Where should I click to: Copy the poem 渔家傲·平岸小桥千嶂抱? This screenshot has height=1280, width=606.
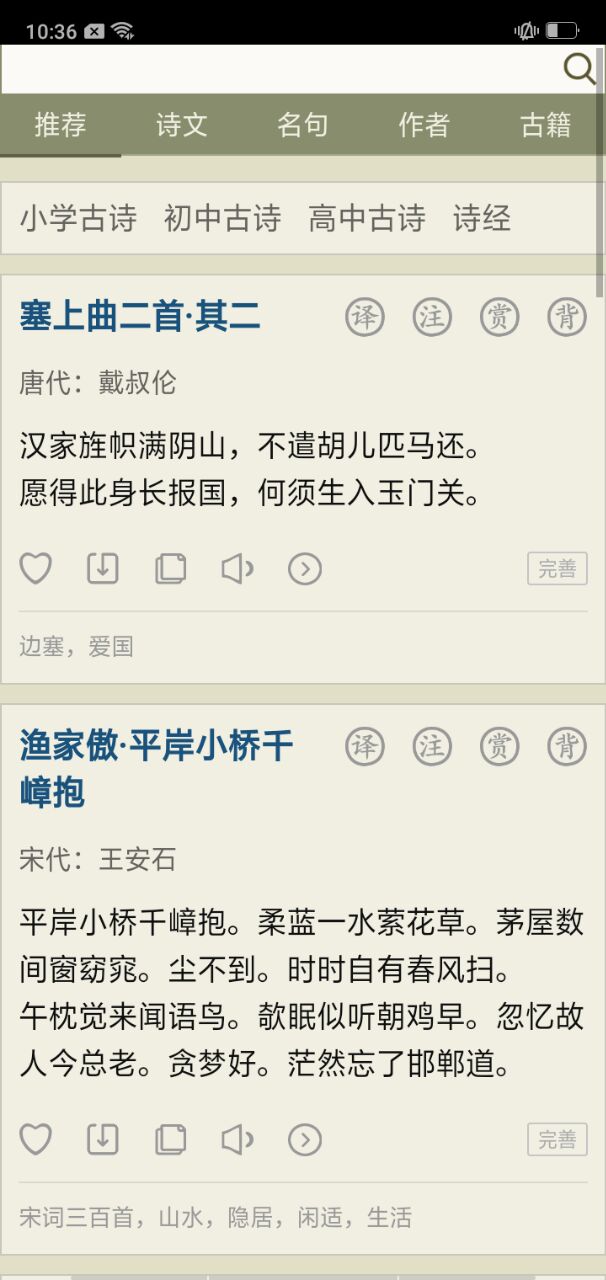point(170,1139)
